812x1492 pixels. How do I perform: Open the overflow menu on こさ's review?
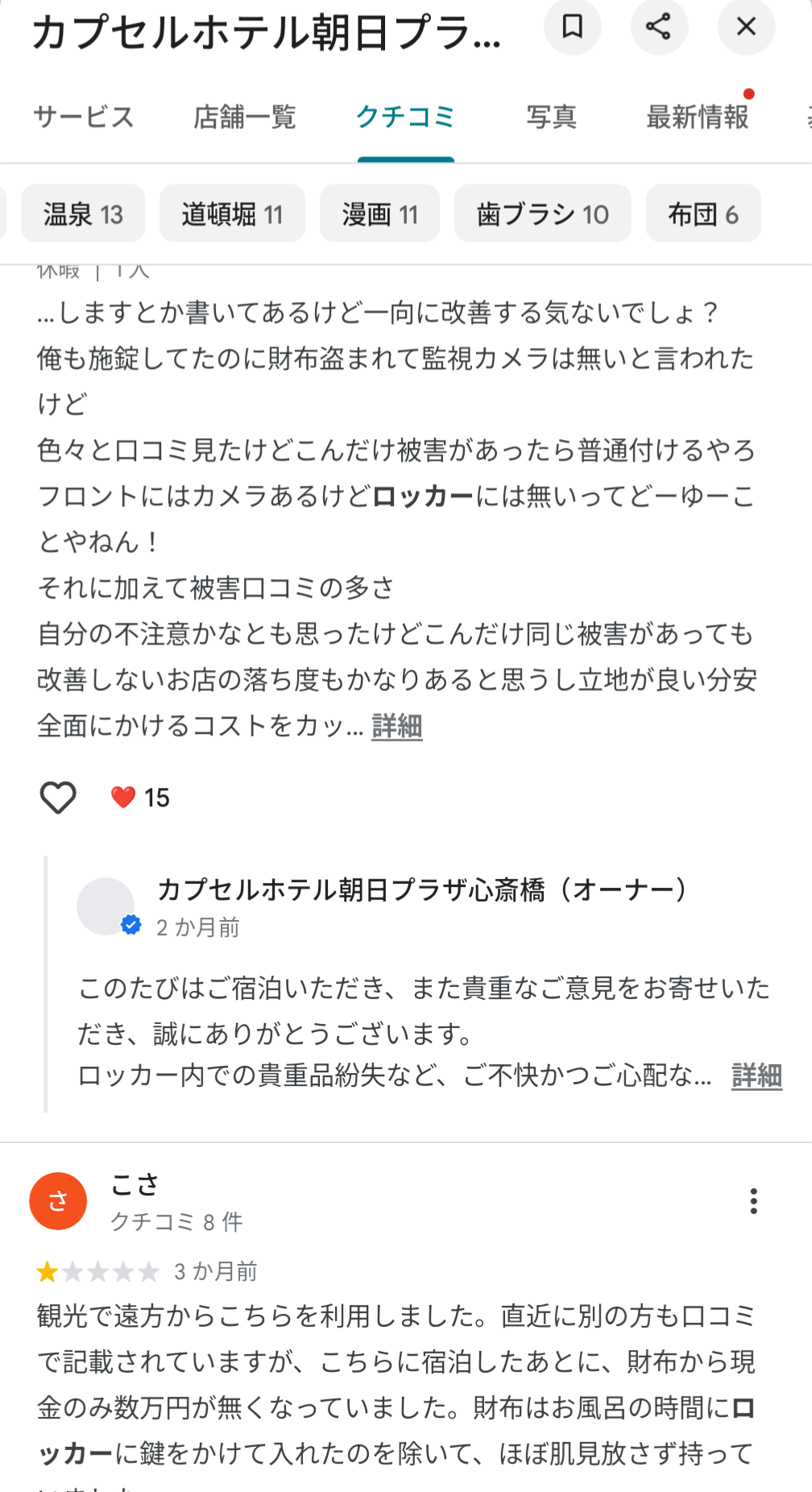(753, 1201)
